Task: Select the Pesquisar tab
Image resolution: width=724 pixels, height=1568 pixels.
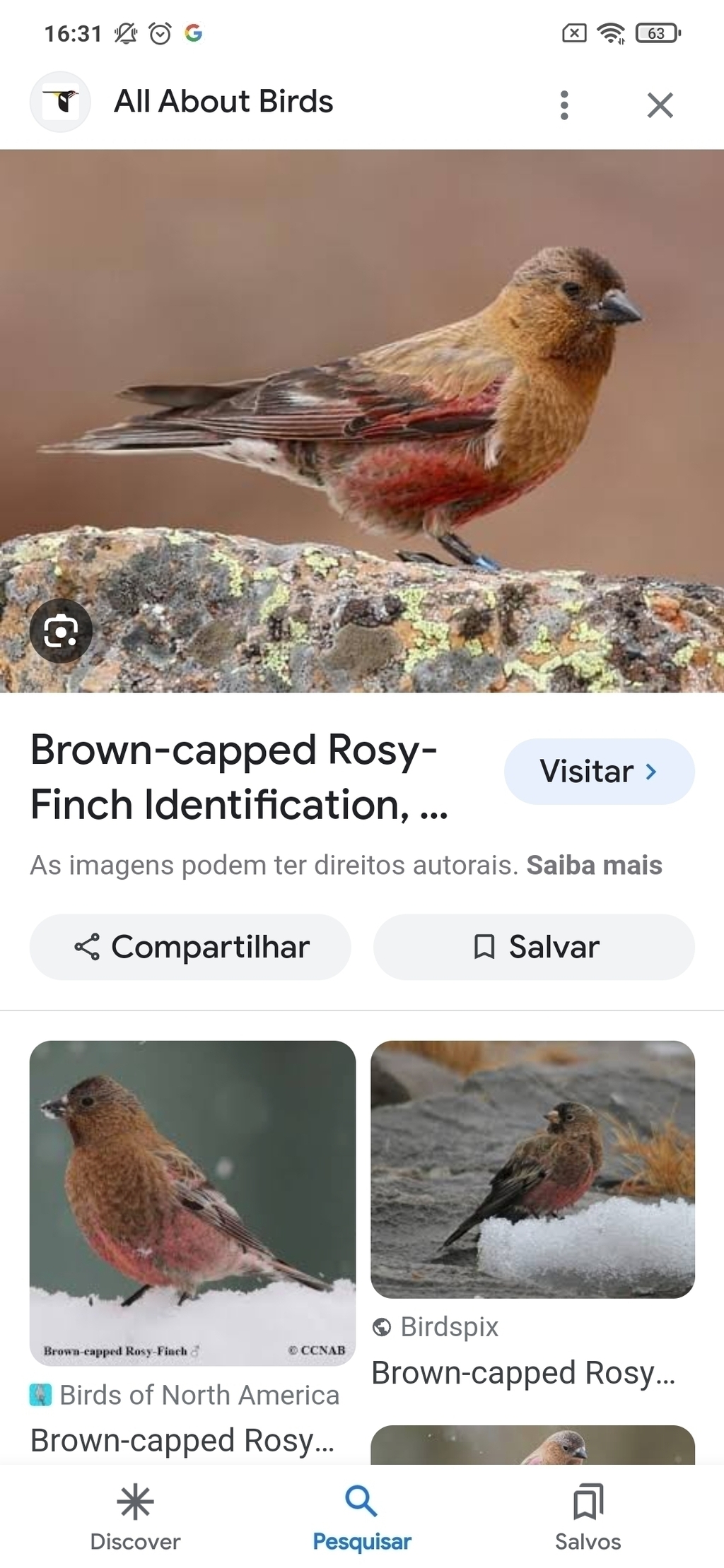Action: [362, 1516]
